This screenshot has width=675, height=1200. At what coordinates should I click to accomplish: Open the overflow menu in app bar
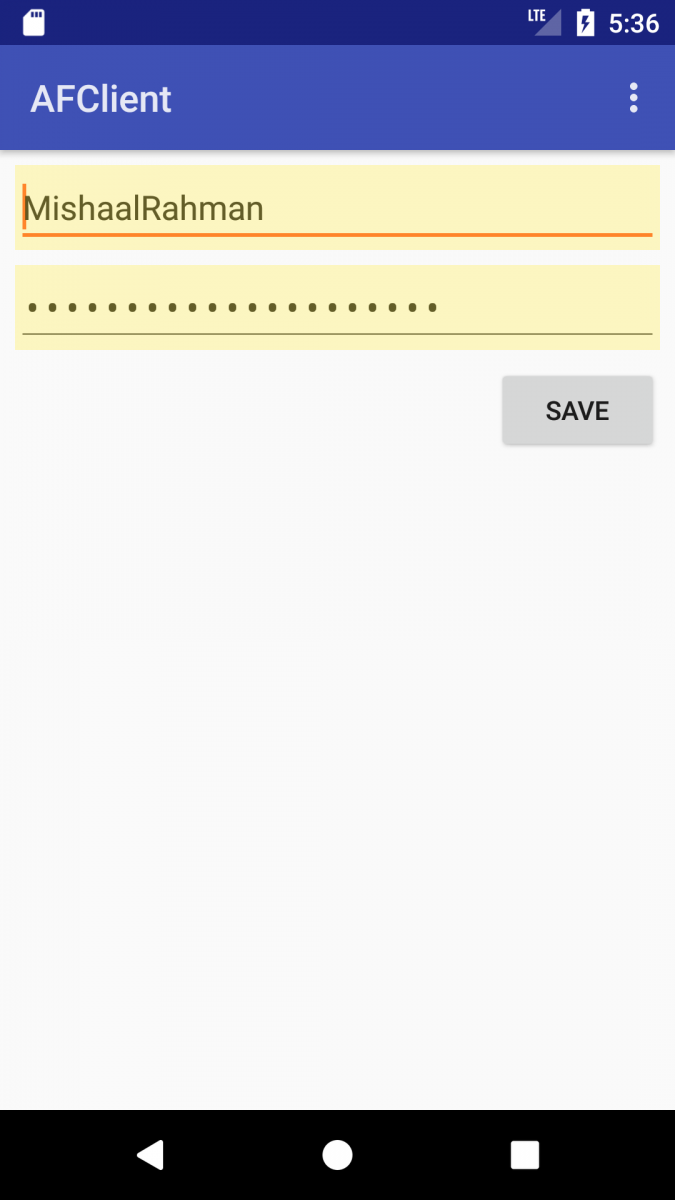pos(633,98)
